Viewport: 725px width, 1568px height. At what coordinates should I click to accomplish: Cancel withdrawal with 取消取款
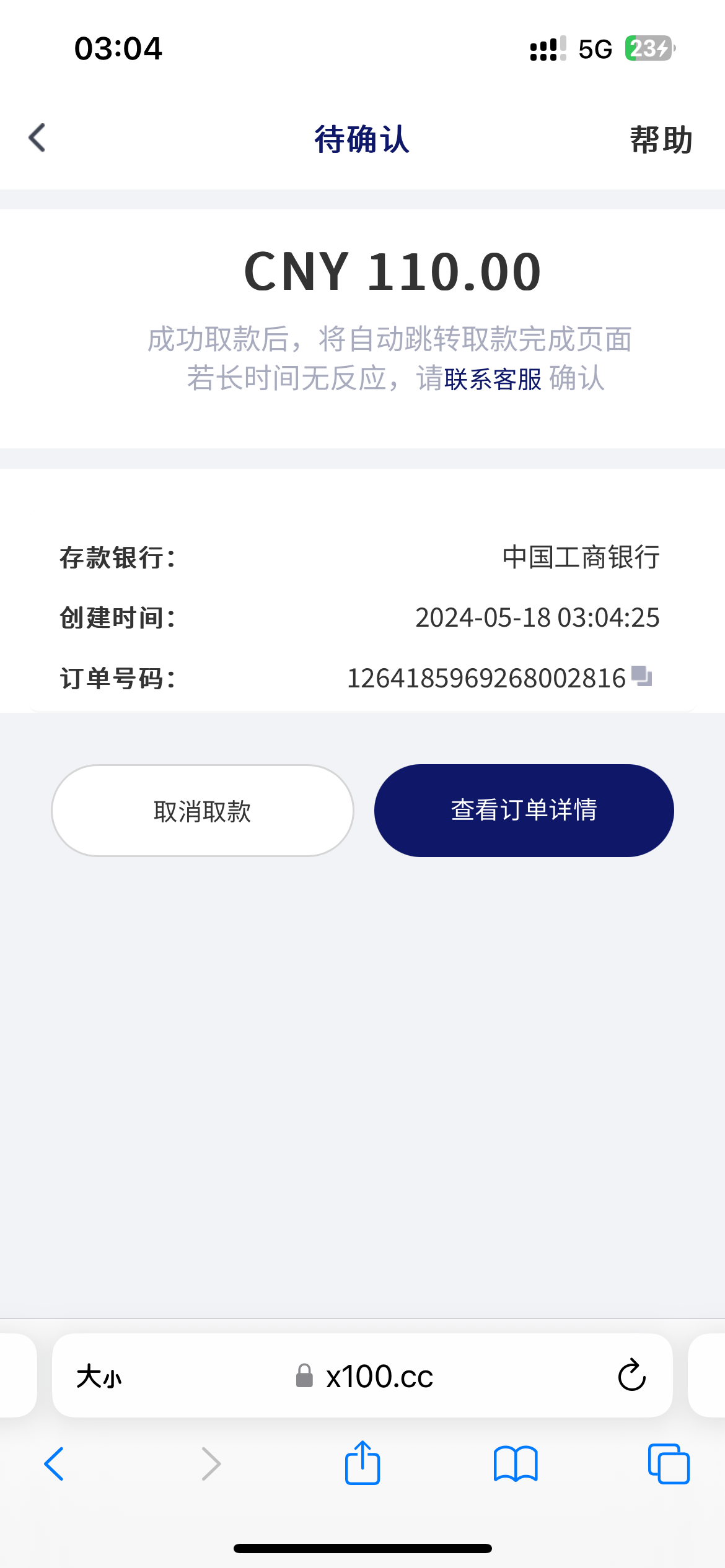coord(203,811)
